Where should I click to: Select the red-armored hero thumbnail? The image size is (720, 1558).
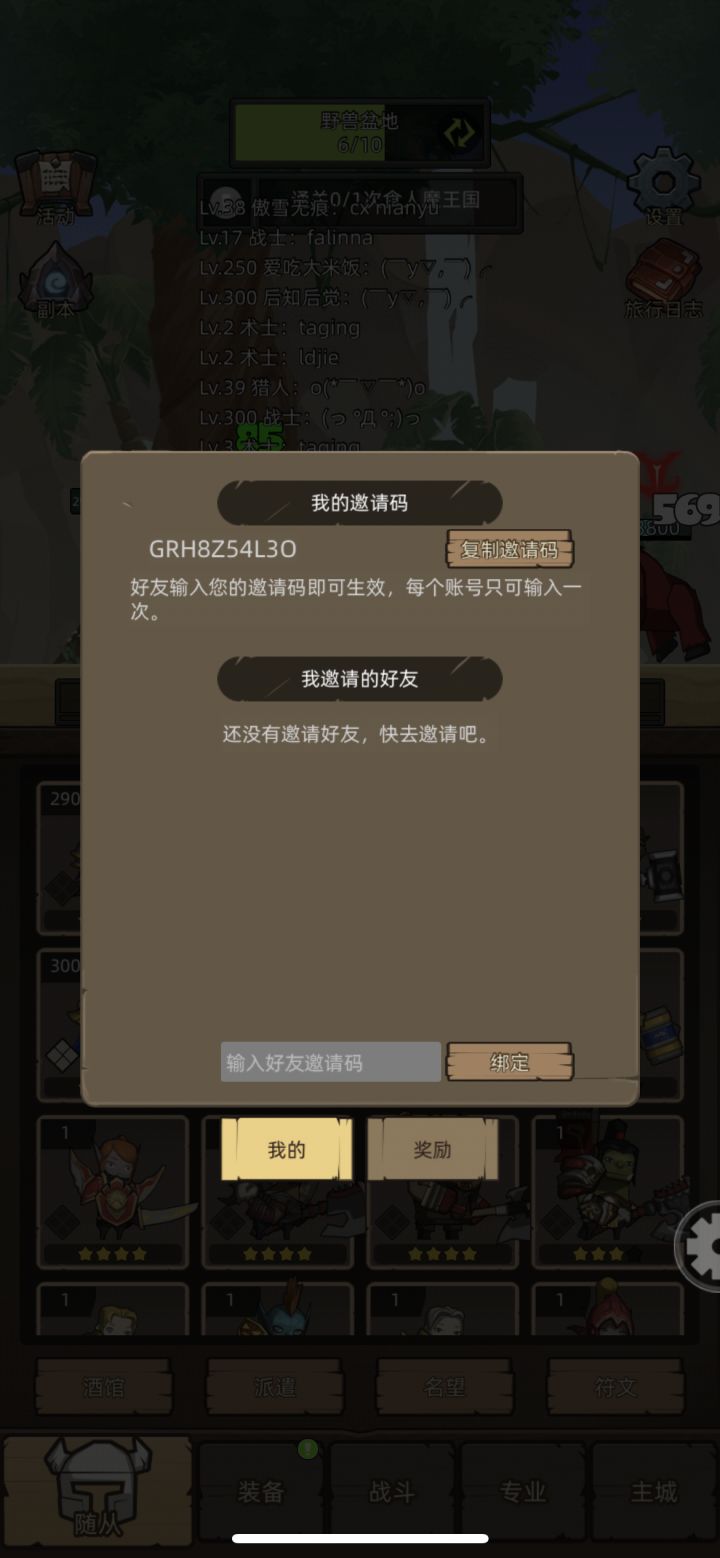(113, 1190)
